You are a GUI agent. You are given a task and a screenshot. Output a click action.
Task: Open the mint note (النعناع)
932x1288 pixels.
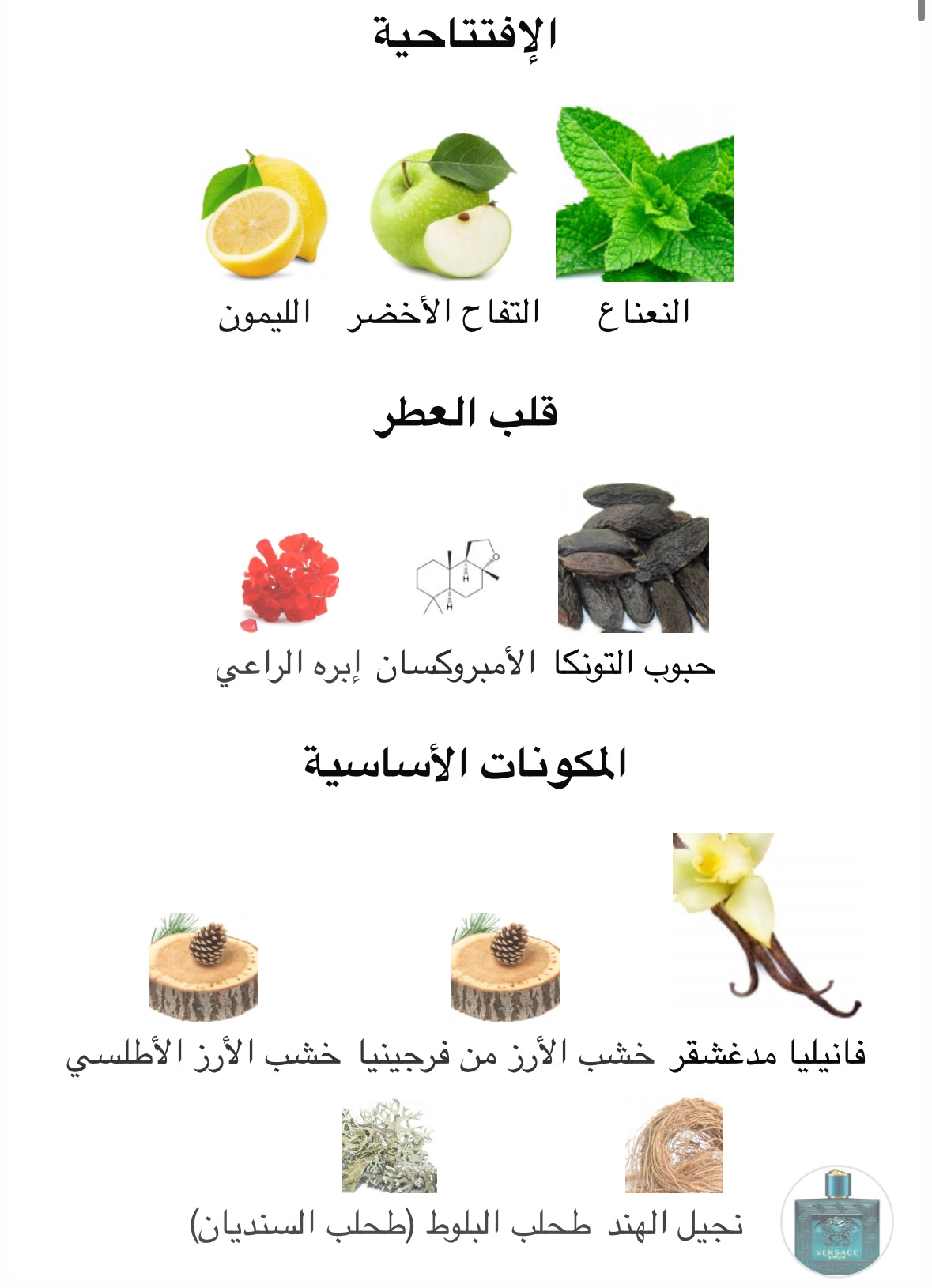coord(644,194)
